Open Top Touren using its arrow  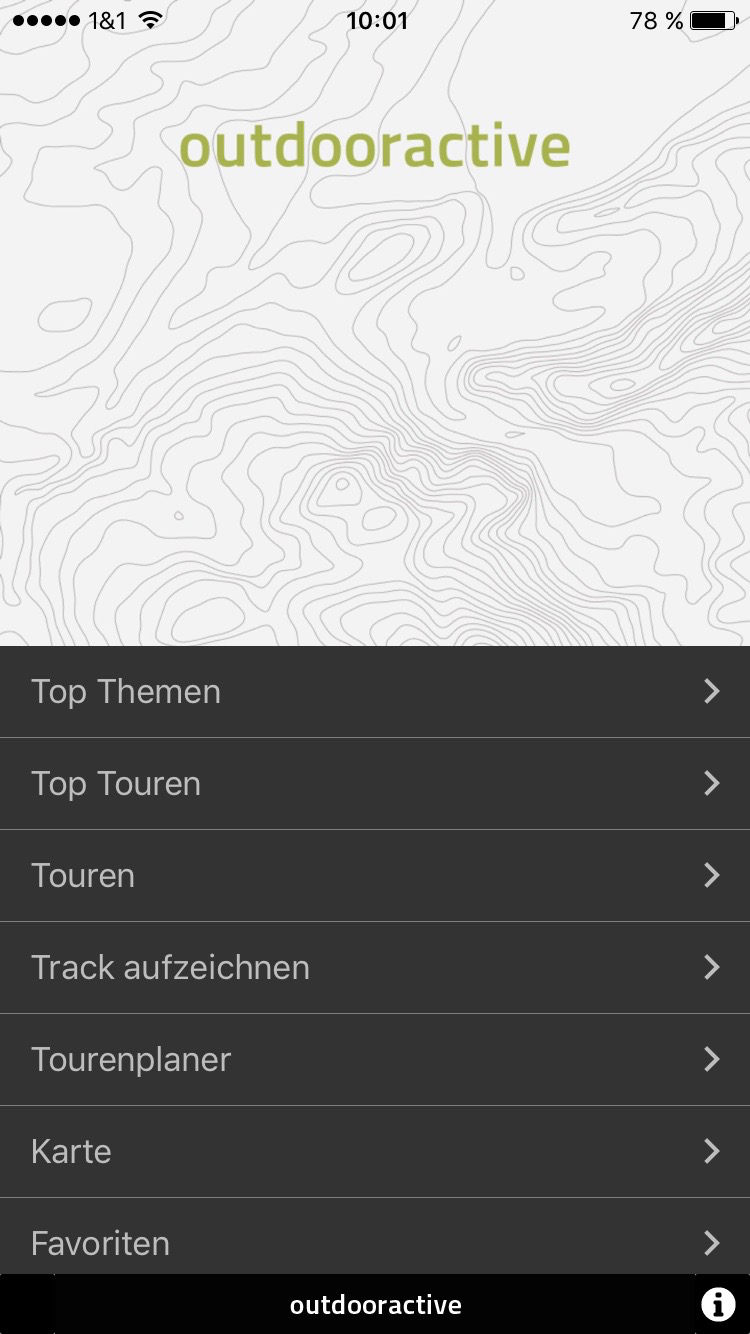[x=712, y=783]
